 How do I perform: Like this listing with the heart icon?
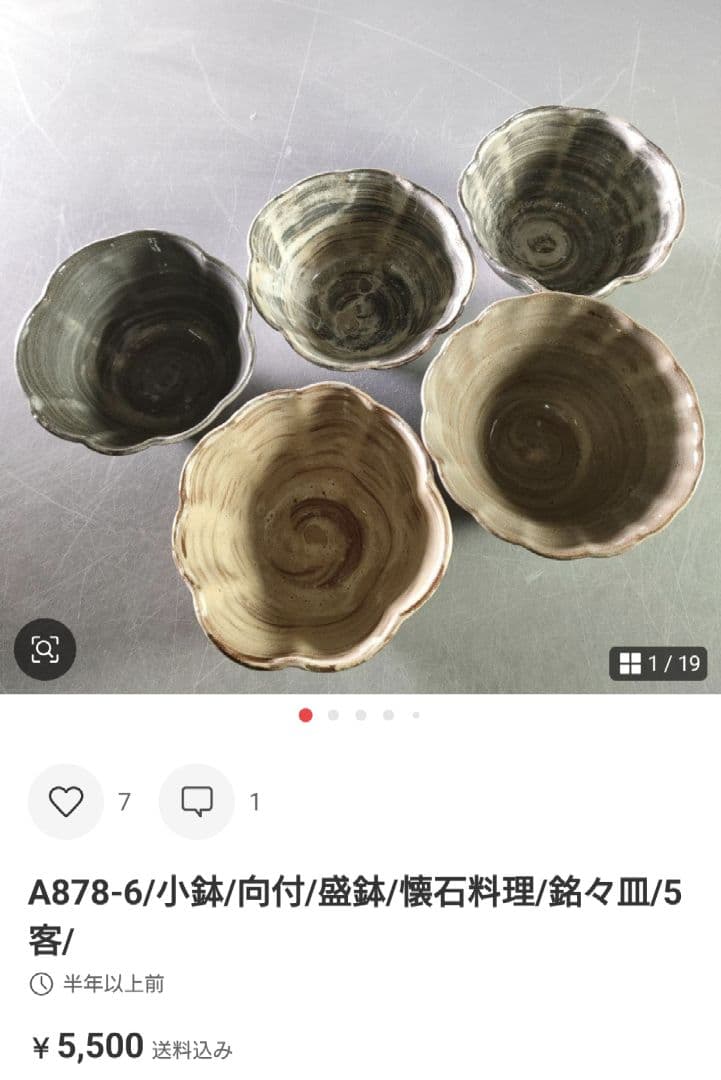pyautogui.click(x=66, y=802)
